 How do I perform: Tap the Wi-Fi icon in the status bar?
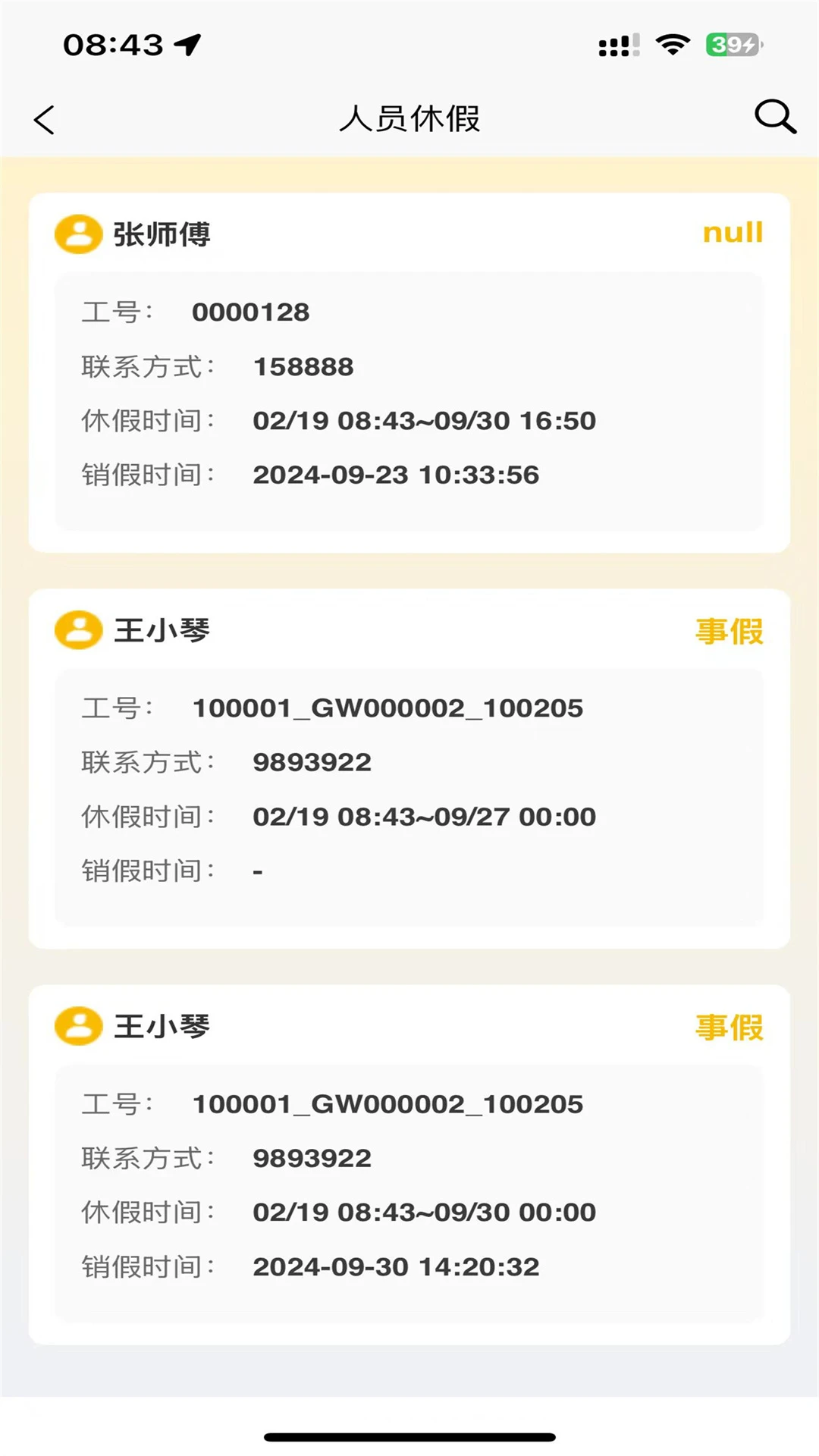tap(670, 45)
